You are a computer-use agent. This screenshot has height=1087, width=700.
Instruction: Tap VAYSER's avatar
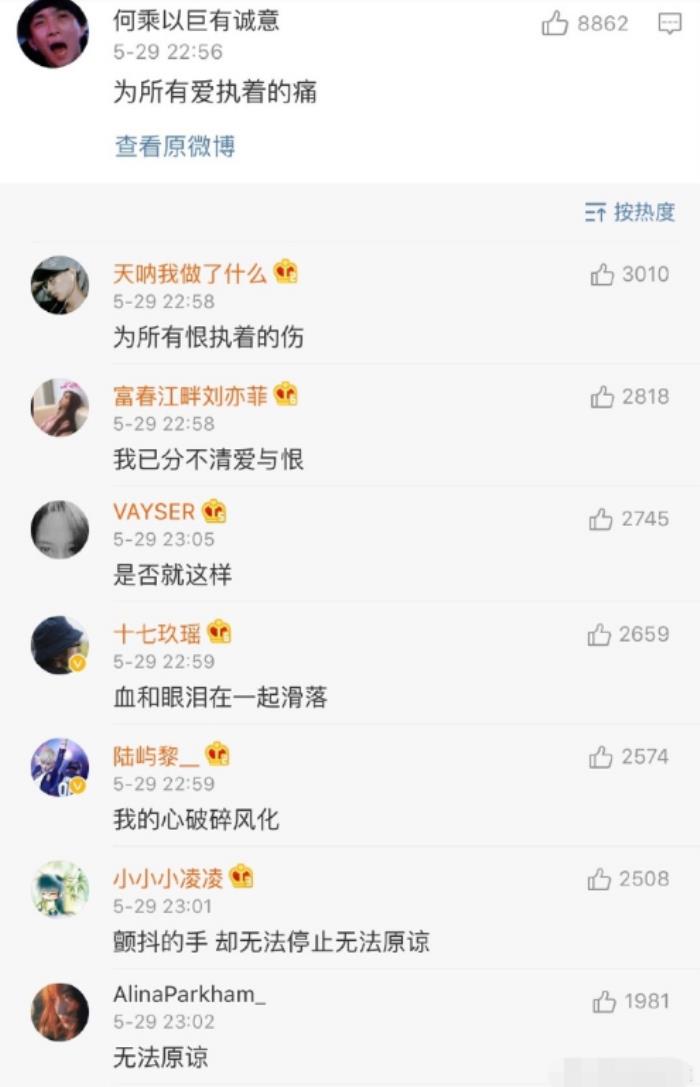pyautogui.click(x=60, y=529)
